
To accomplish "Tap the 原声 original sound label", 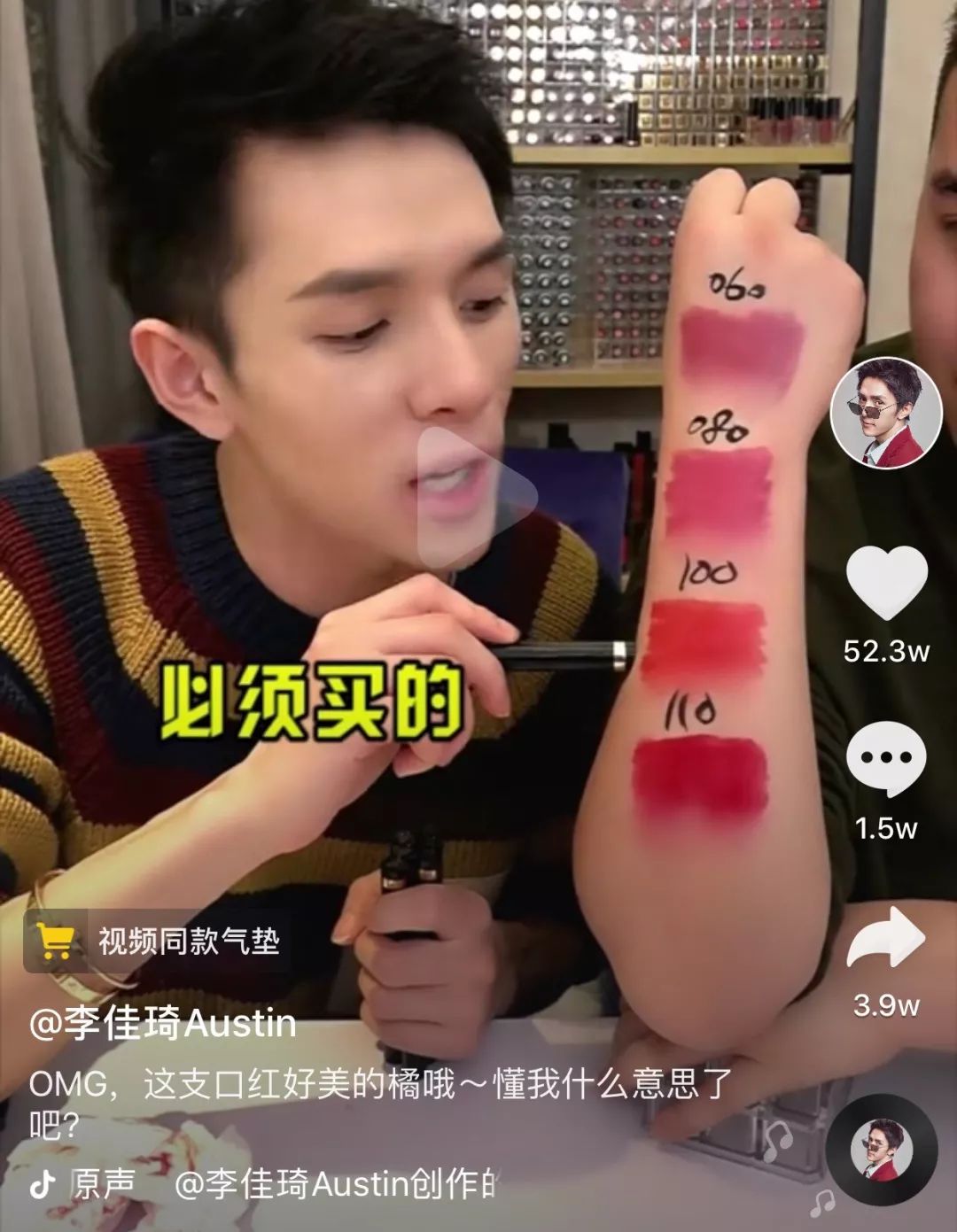I will click(103, 1184).
